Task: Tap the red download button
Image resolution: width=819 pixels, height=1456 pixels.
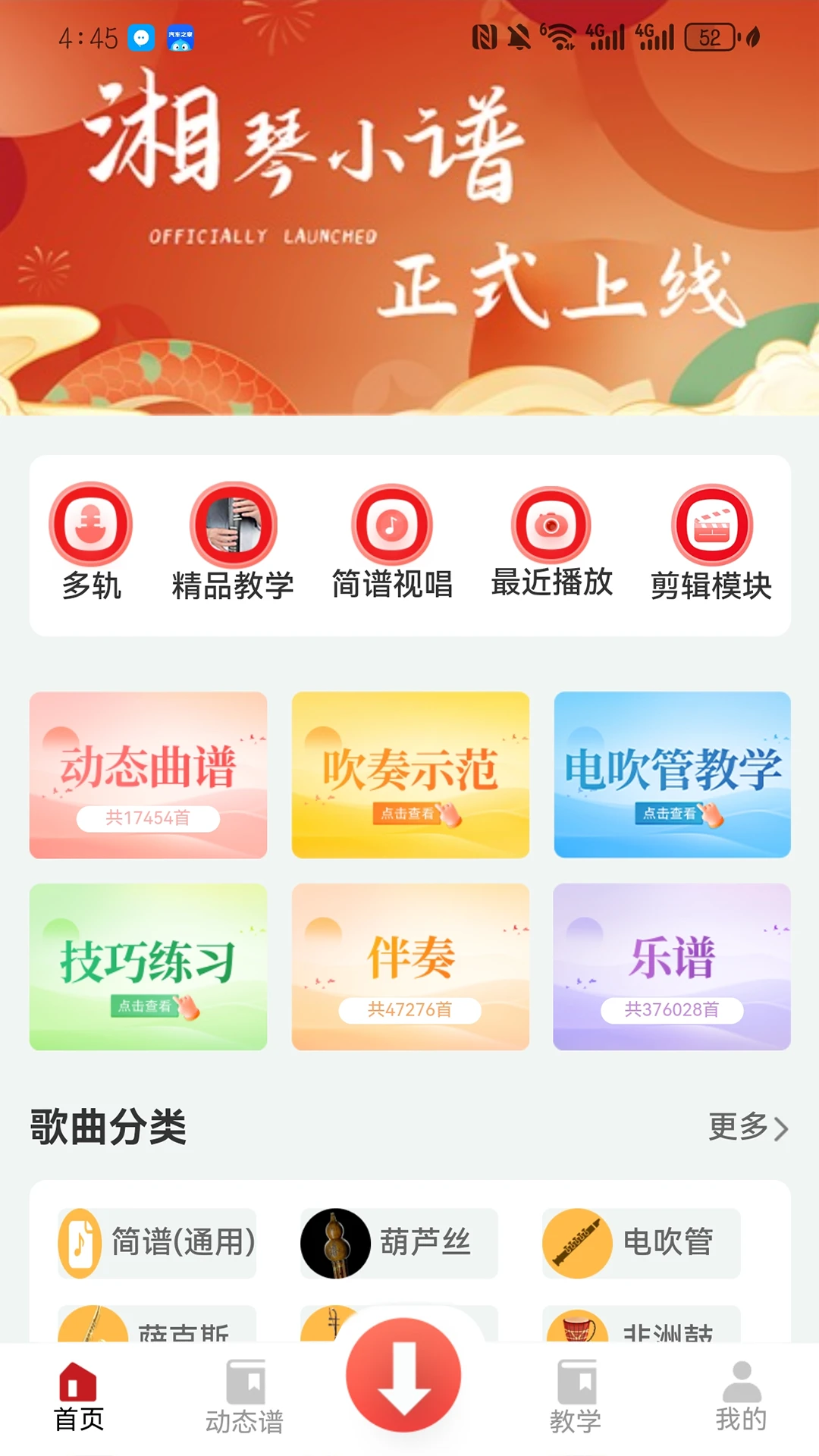Action: (x=403, y=1375)
